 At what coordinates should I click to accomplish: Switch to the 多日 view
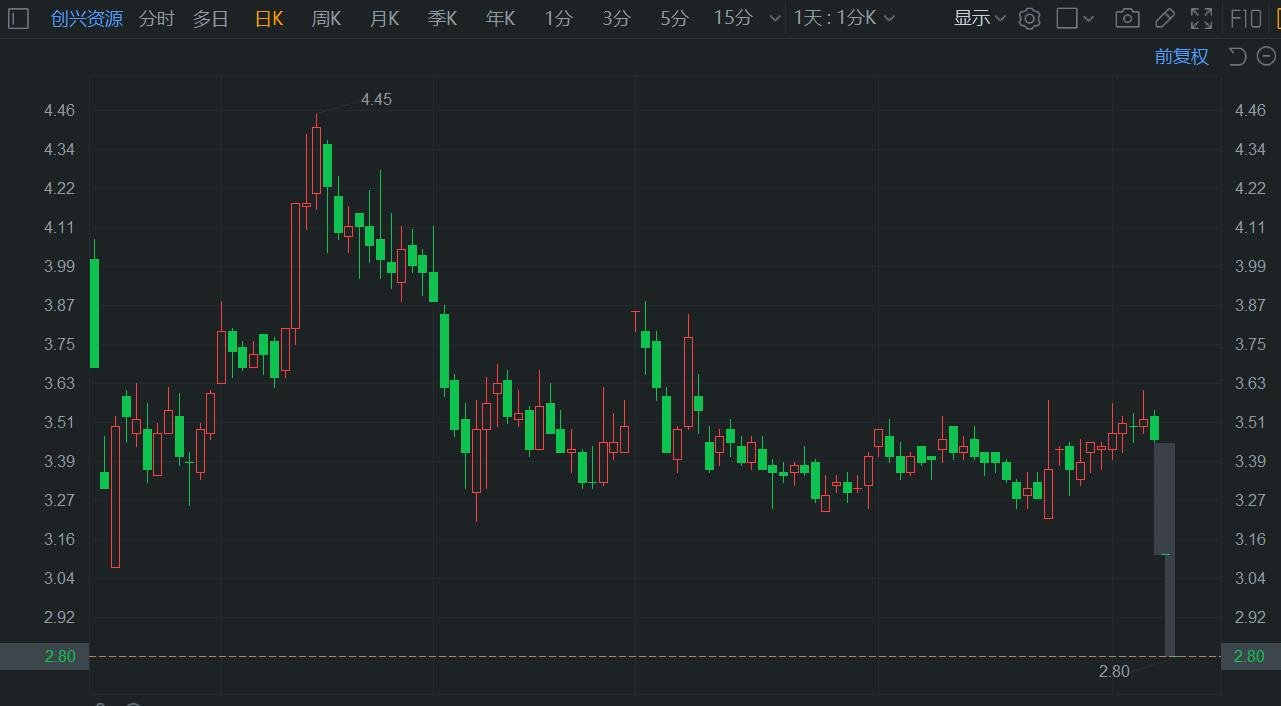[211, 18]
